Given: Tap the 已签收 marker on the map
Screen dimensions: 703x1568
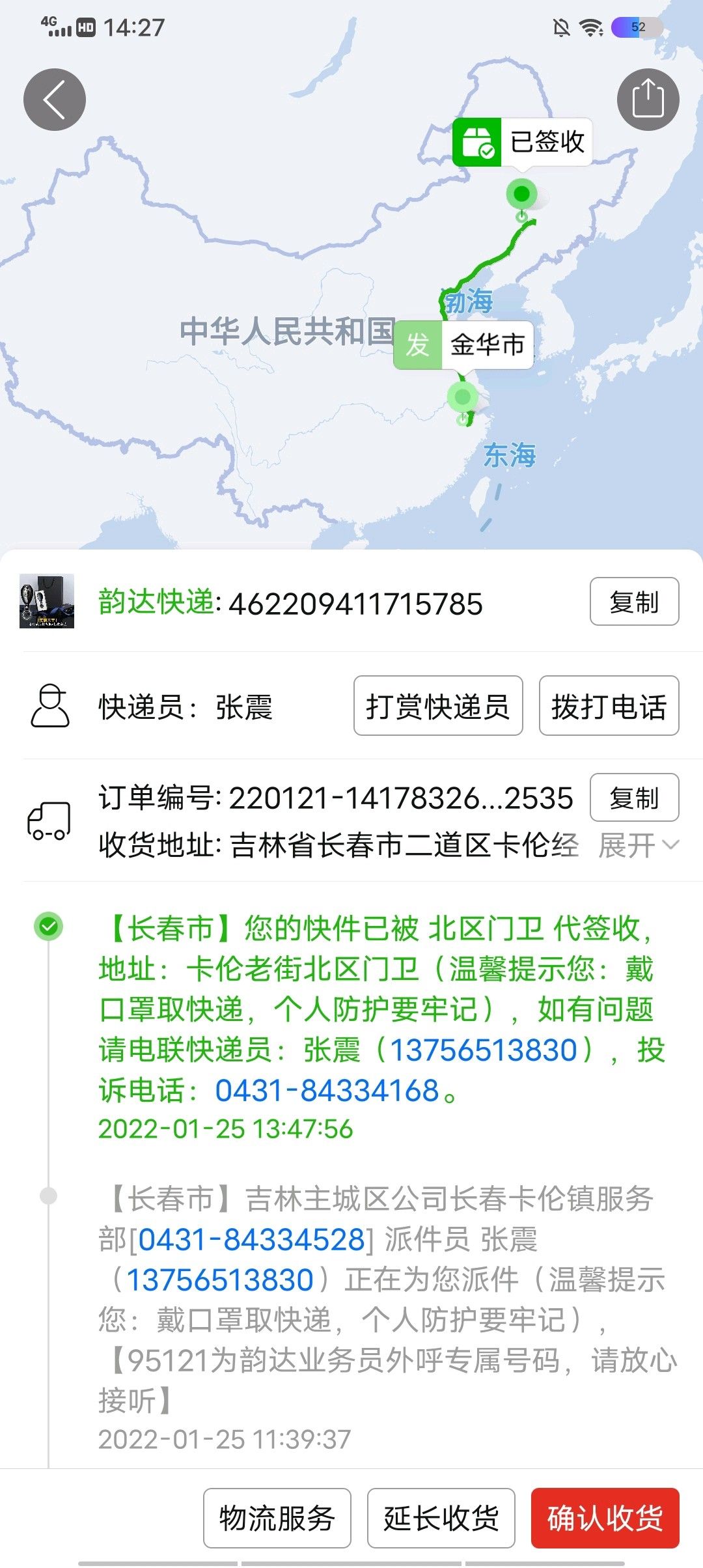Looking at the screenshot, I should (x=522, y=142).
